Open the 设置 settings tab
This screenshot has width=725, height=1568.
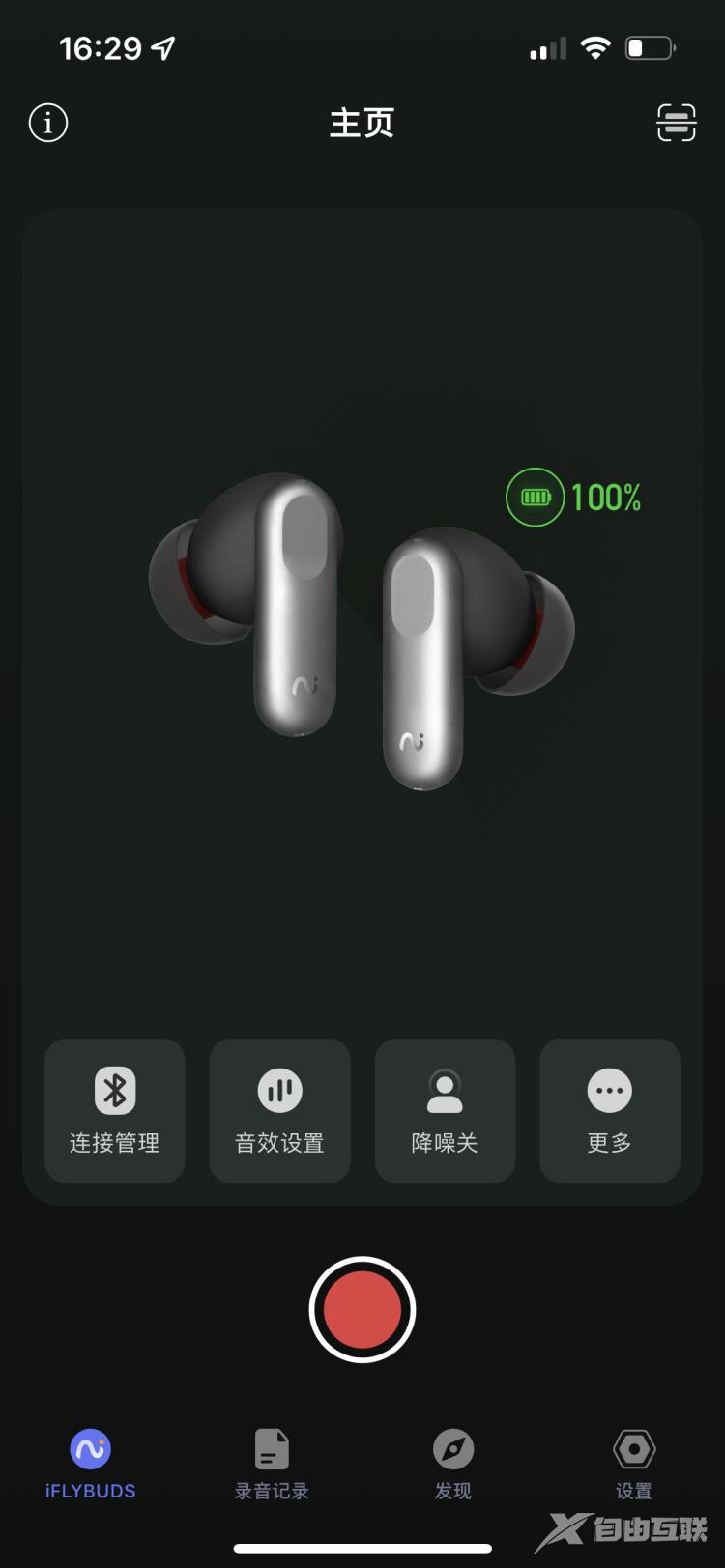coord(634,1464)
